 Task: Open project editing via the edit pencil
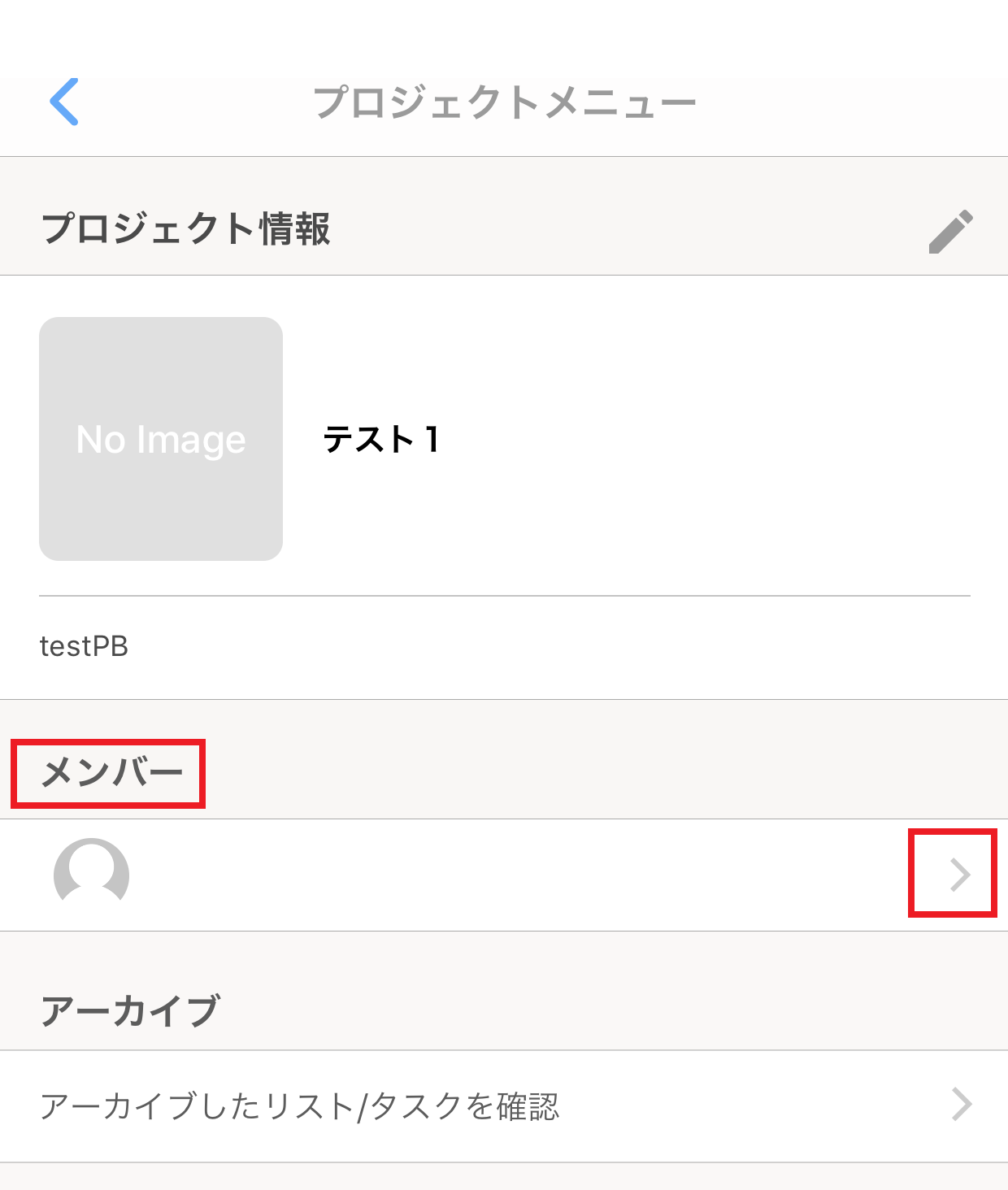tap(953, 230)
